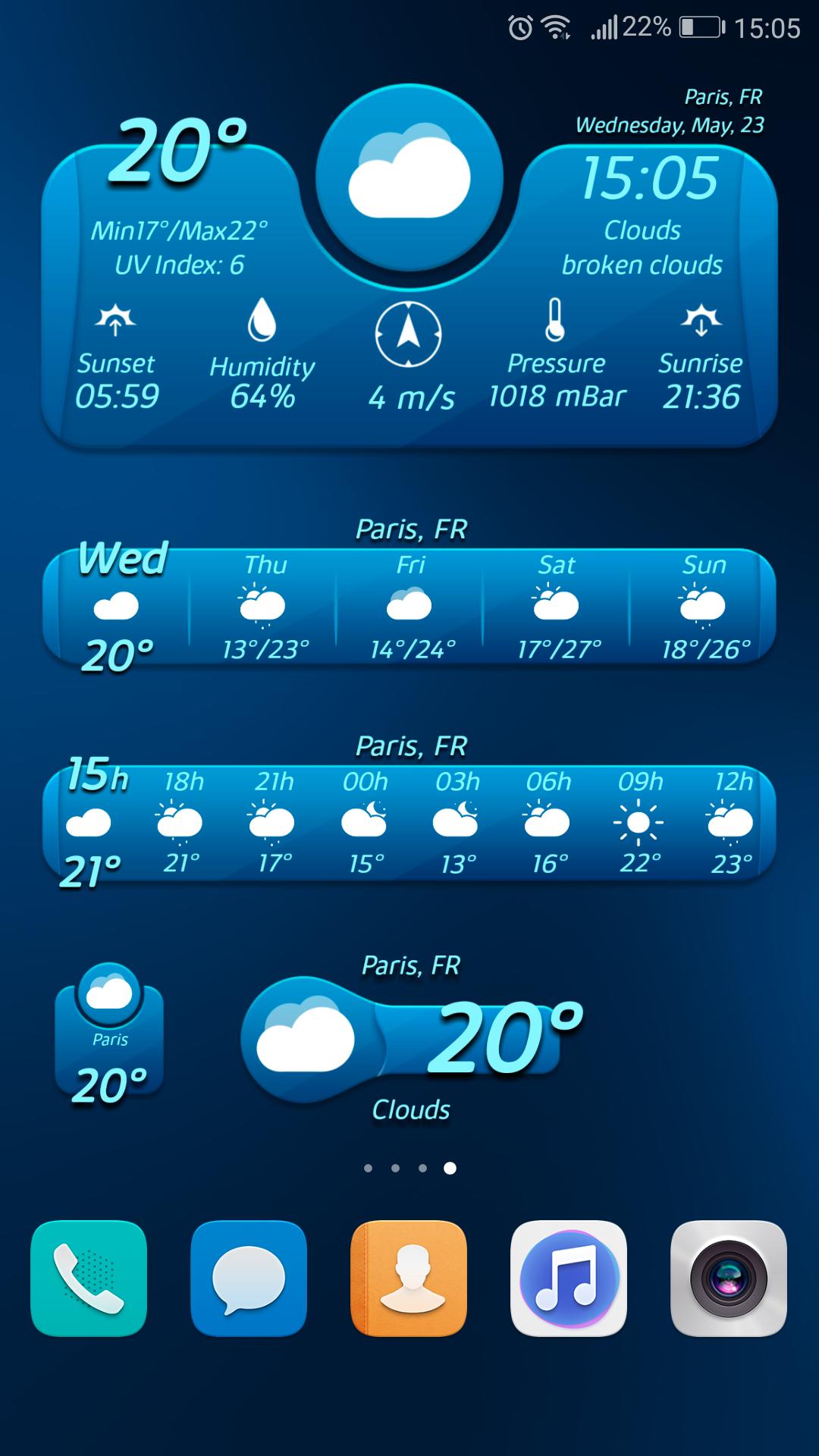Tap the sunset icon
This screenshot has width=819, height=1456.
click(115, 322)
